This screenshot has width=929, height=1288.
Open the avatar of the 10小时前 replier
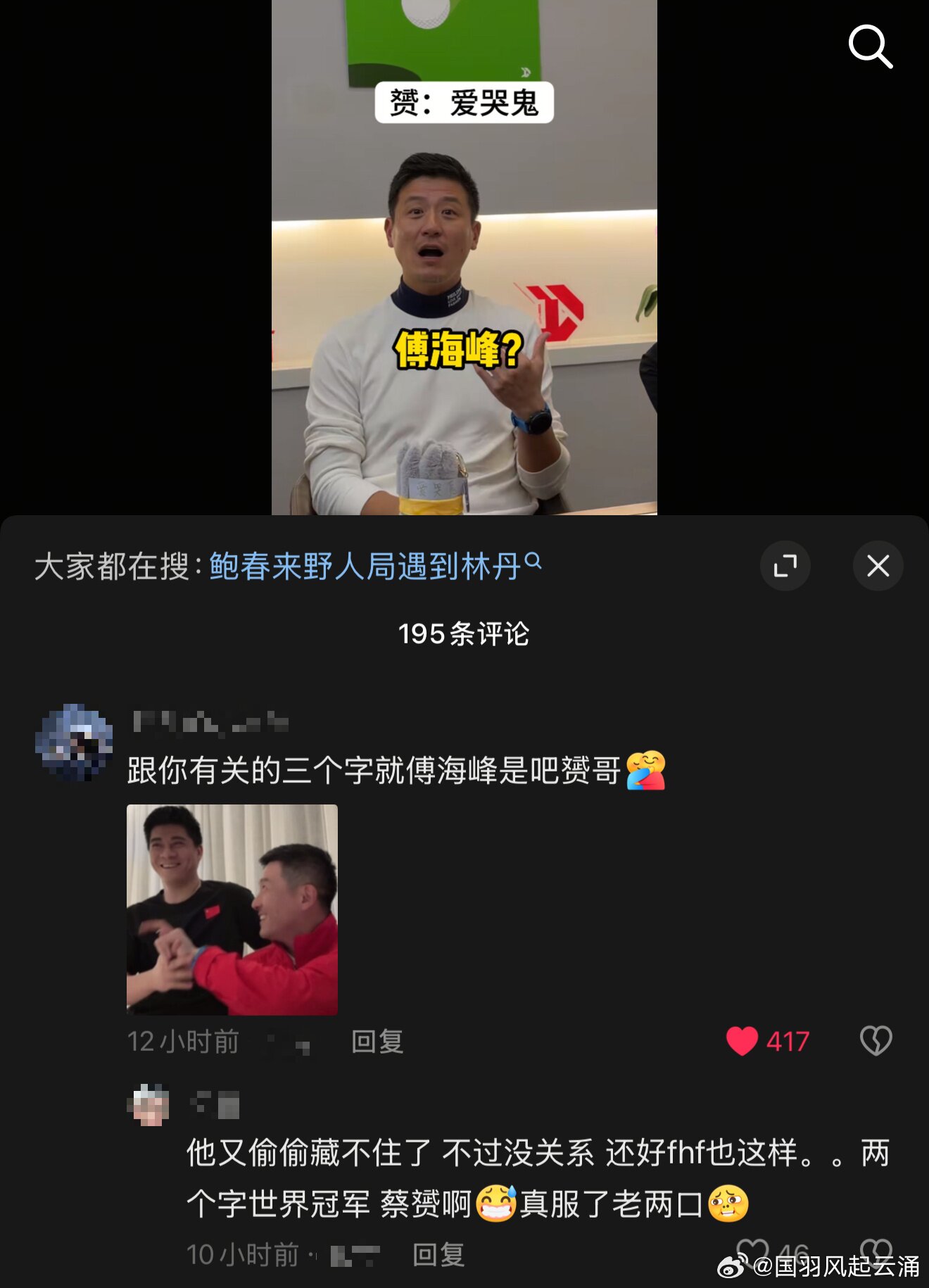click(x=148, y=1105)
